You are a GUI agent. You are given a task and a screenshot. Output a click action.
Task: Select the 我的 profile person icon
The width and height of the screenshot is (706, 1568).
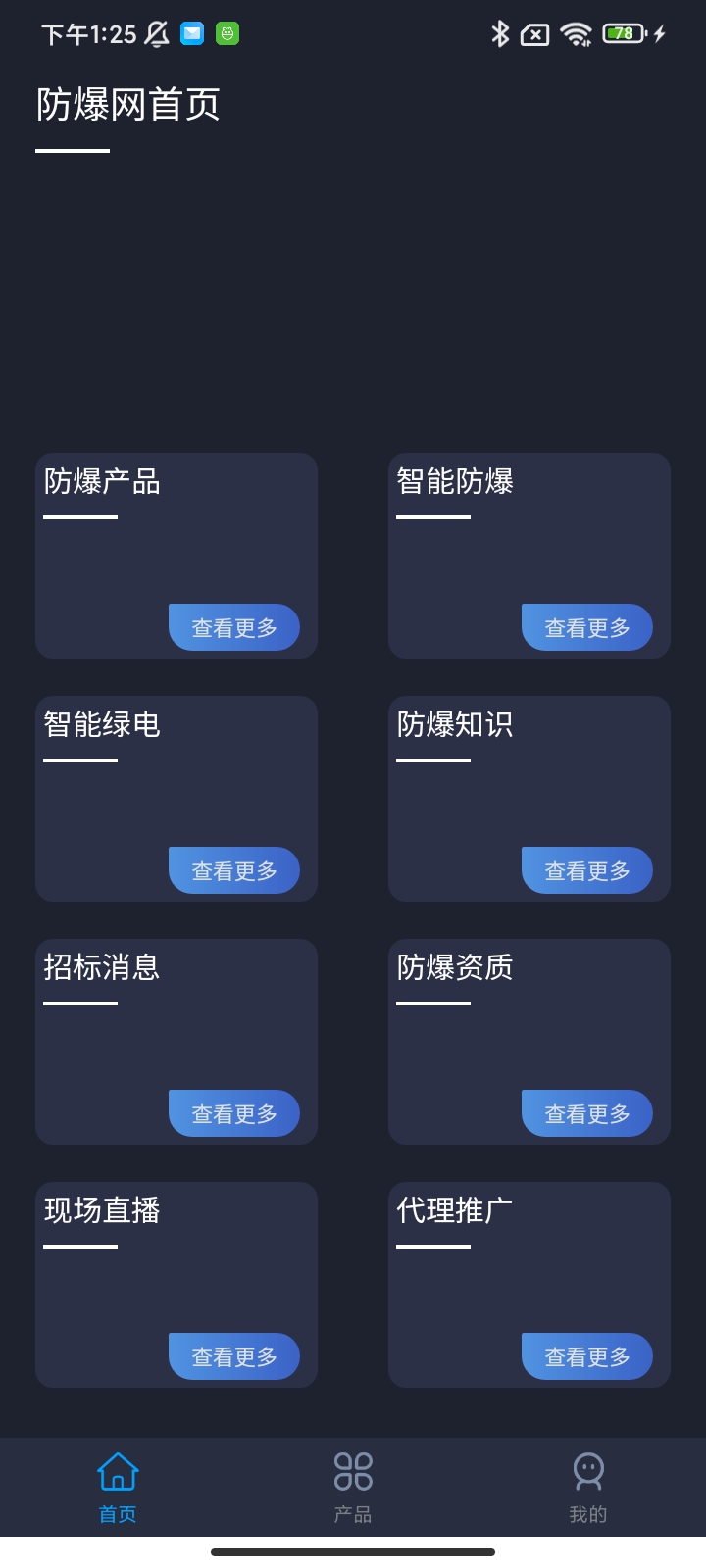click(x=587, y=1468)
